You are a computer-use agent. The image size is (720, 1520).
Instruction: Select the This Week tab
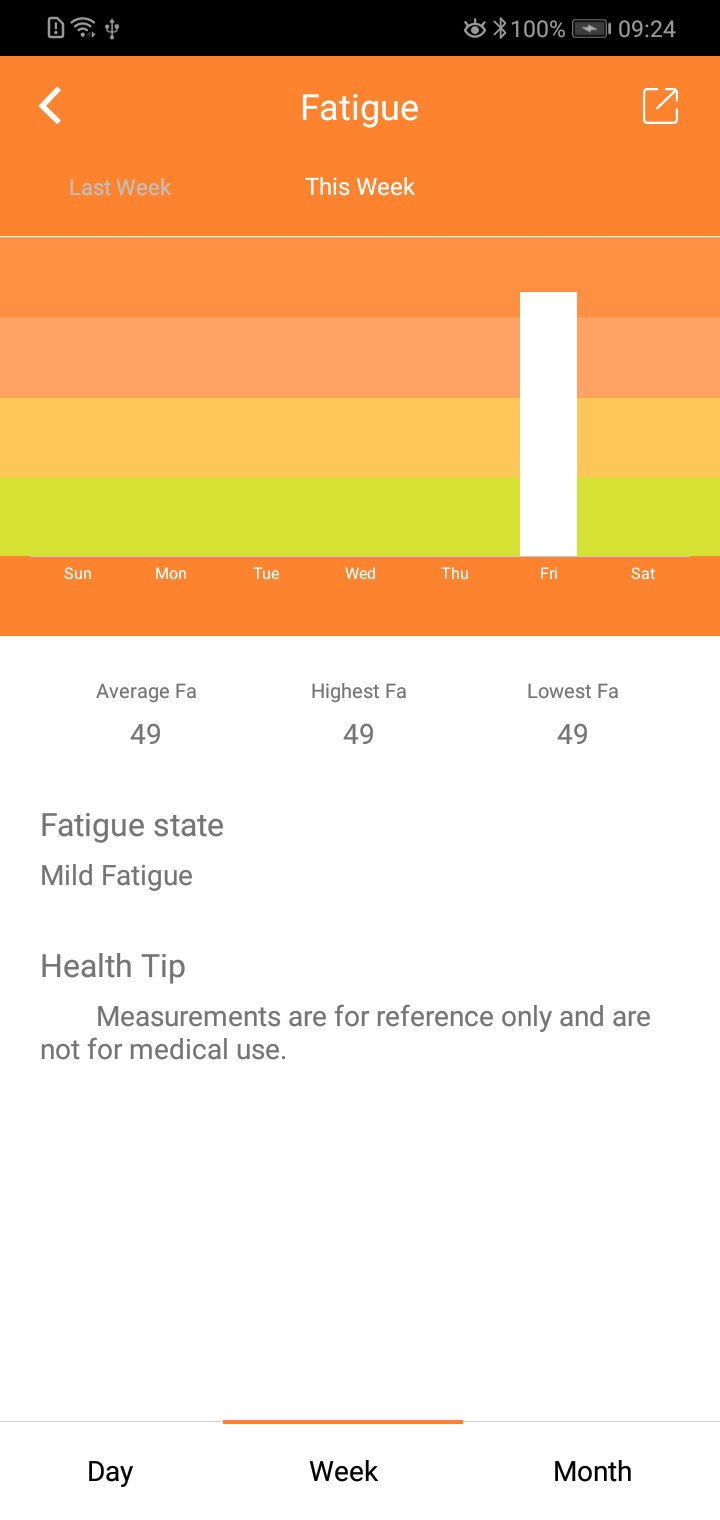click(x=360, y=187)
